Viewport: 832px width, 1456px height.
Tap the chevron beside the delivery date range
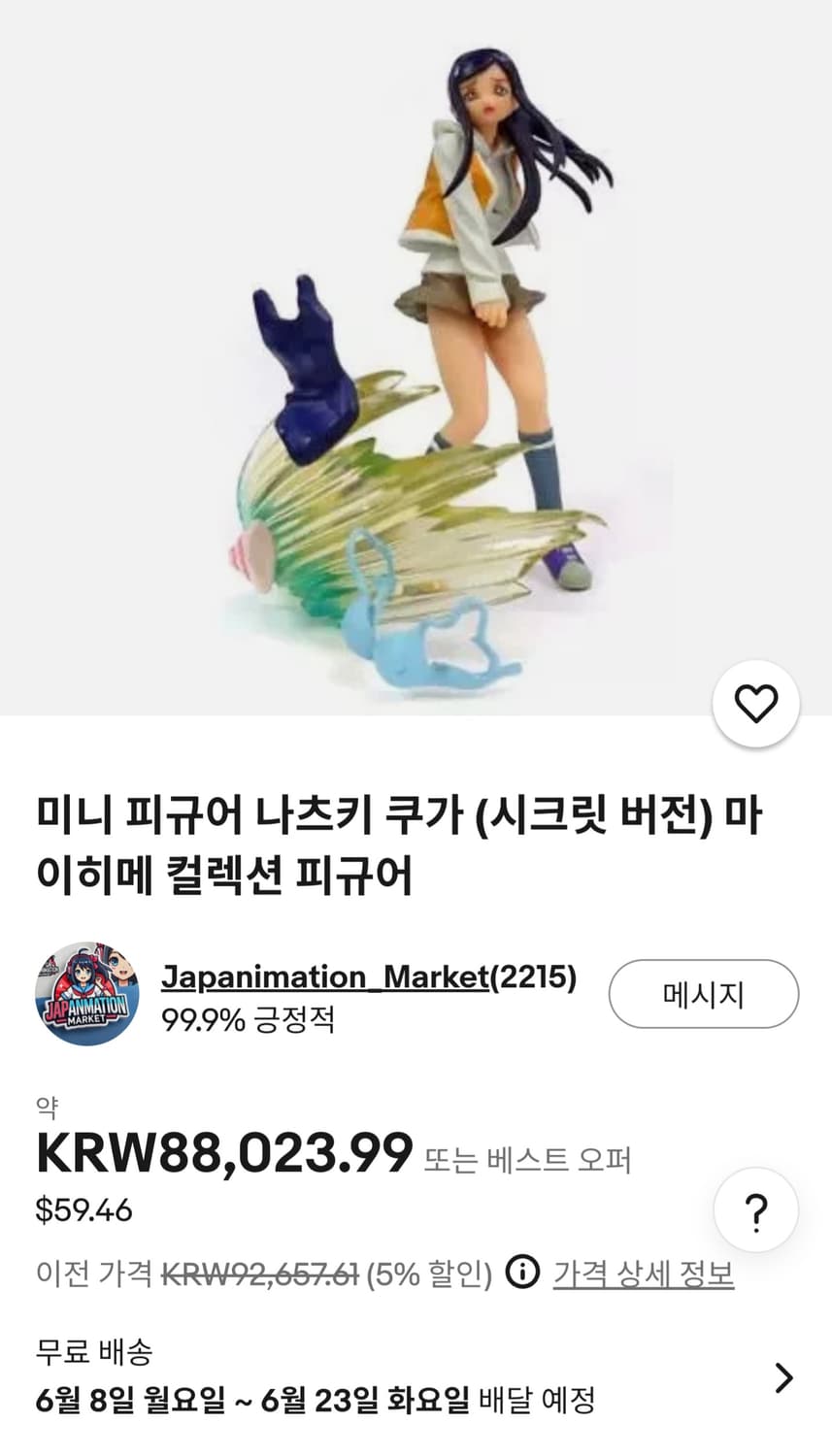tap(784, 1378)
